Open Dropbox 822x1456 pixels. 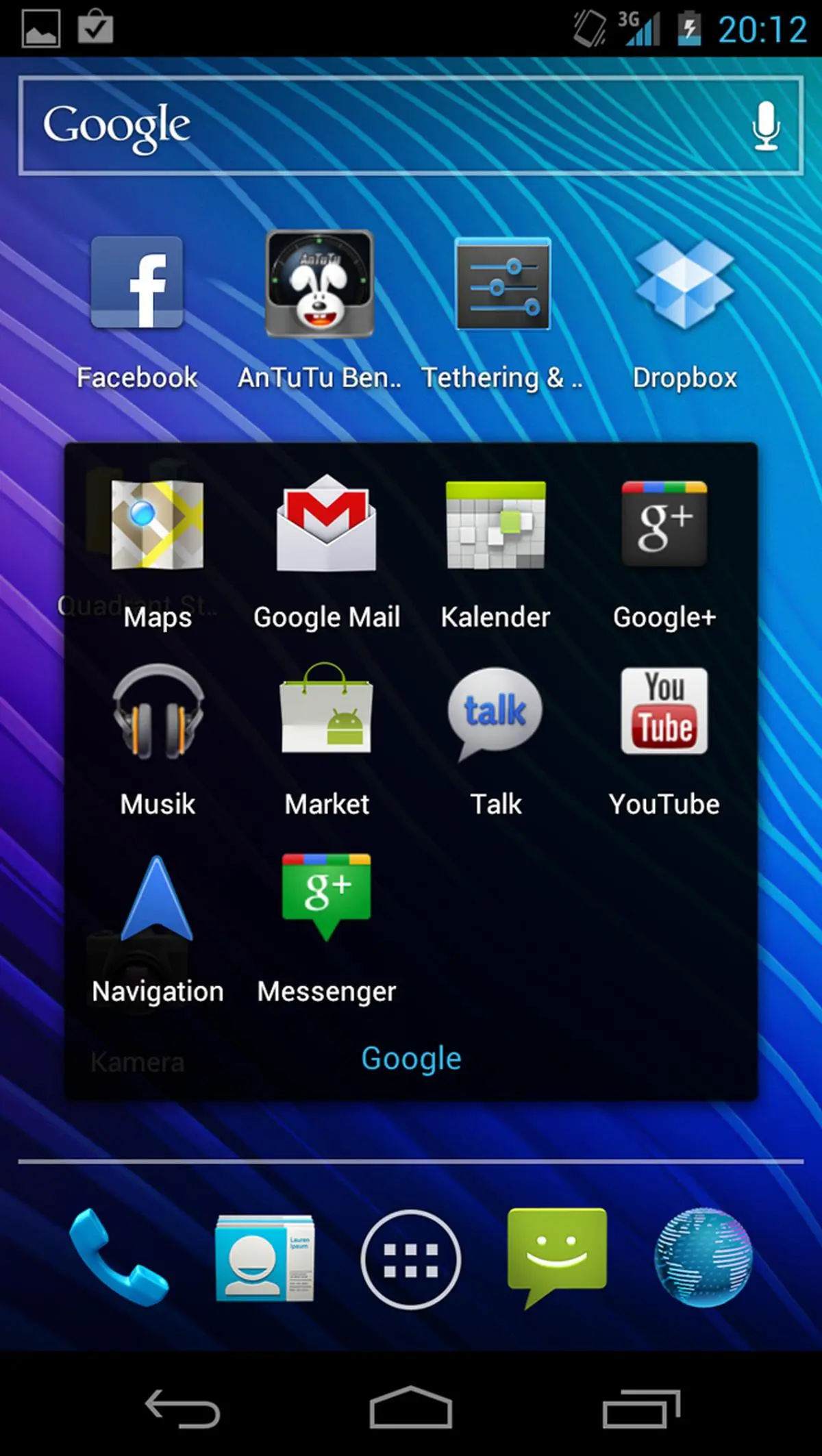tap(685, 284)
